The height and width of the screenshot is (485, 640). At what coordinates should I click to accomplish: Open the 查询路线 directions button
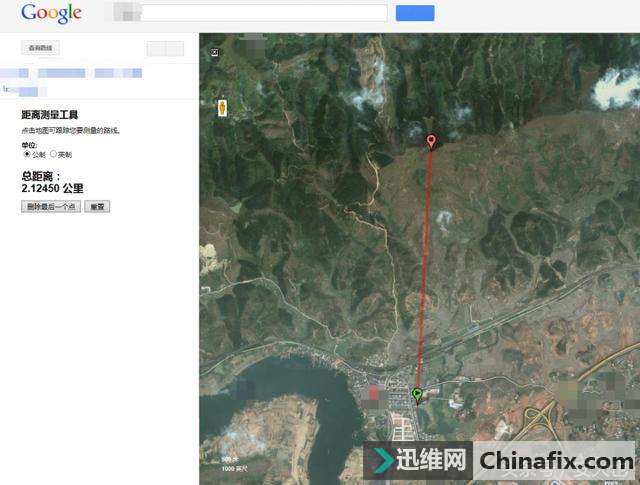[40, 48]
